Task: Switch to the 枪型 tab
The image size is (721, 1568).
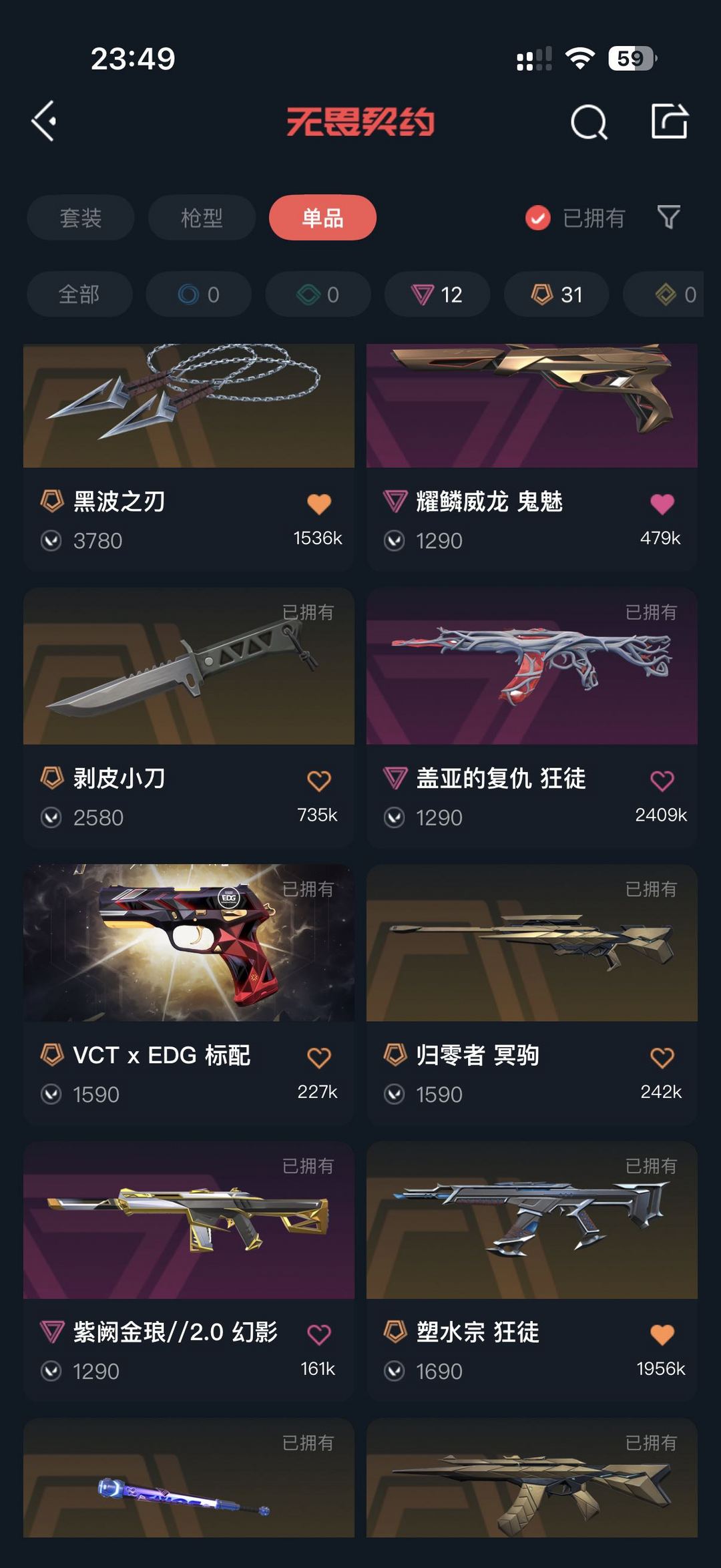Action: tap(201, 218)
